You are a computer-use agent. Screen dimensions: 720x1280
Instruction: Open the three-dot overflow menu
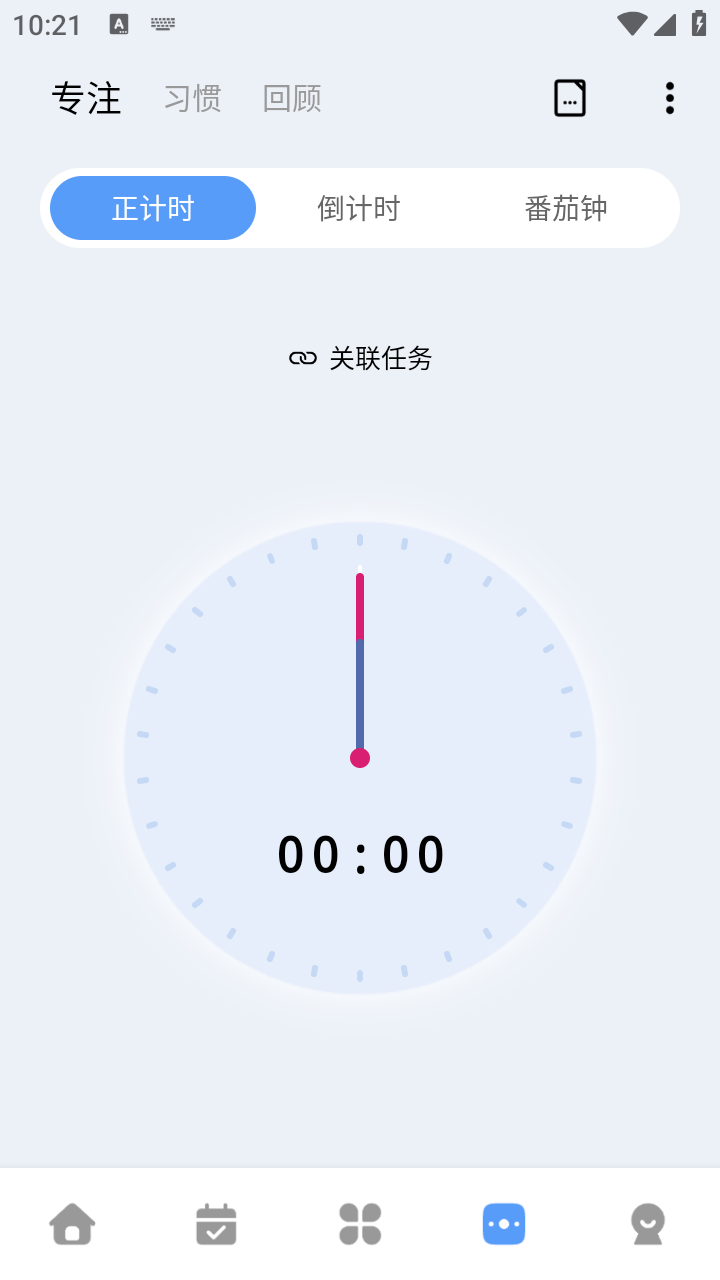pos(668,97)
